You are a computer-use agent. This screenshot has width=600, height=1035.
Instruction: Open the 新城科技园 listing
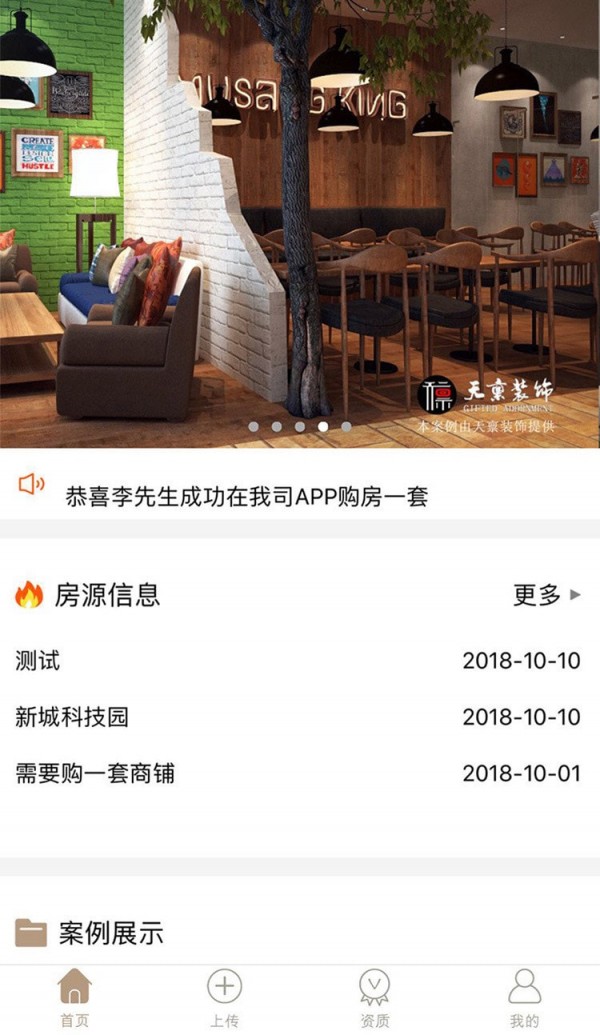72,717
